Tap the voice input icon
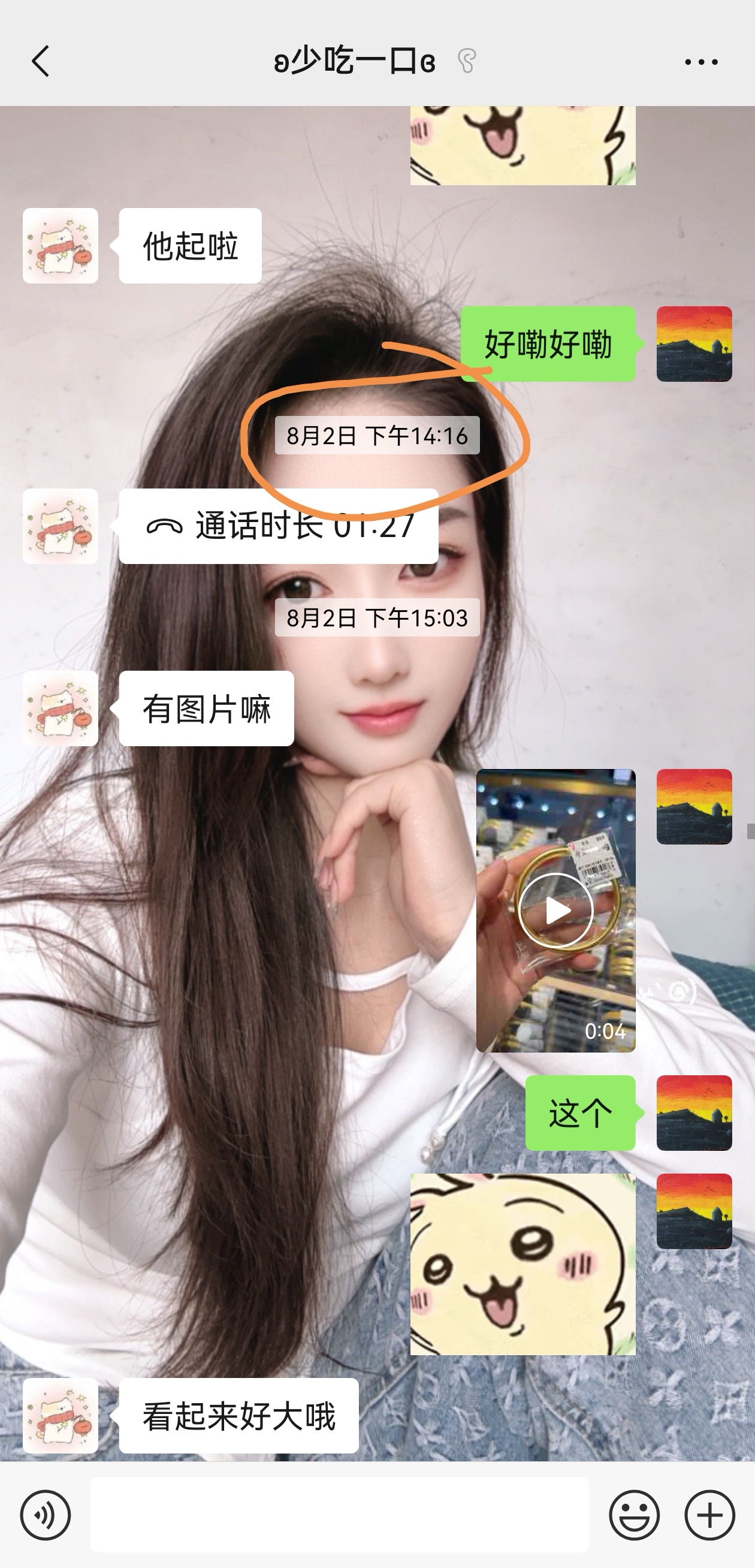This screenshot has width=755, height=1568. (46, 1516)
